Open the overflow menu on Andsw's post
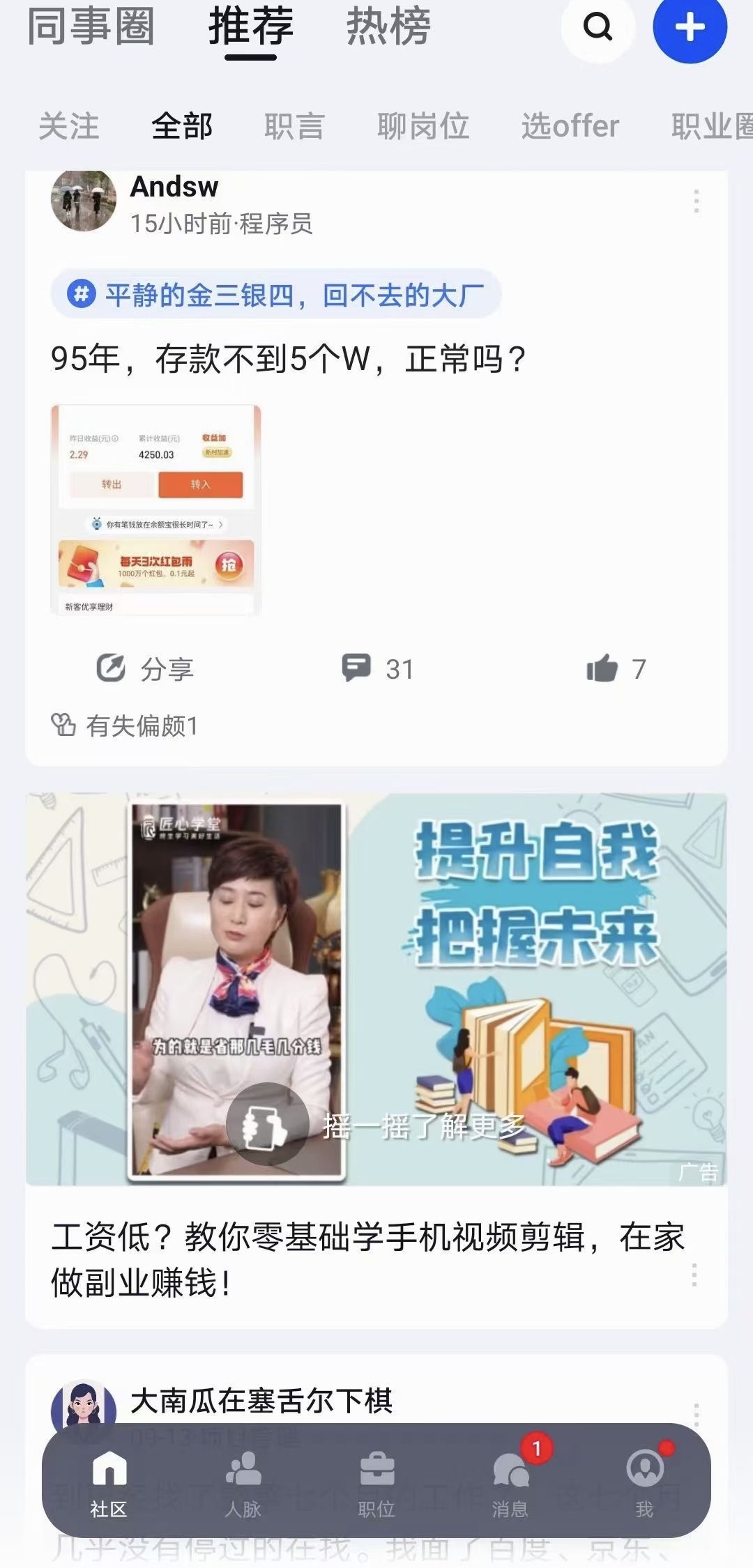Screen dimensions: 753x1568 click(696, 201)
